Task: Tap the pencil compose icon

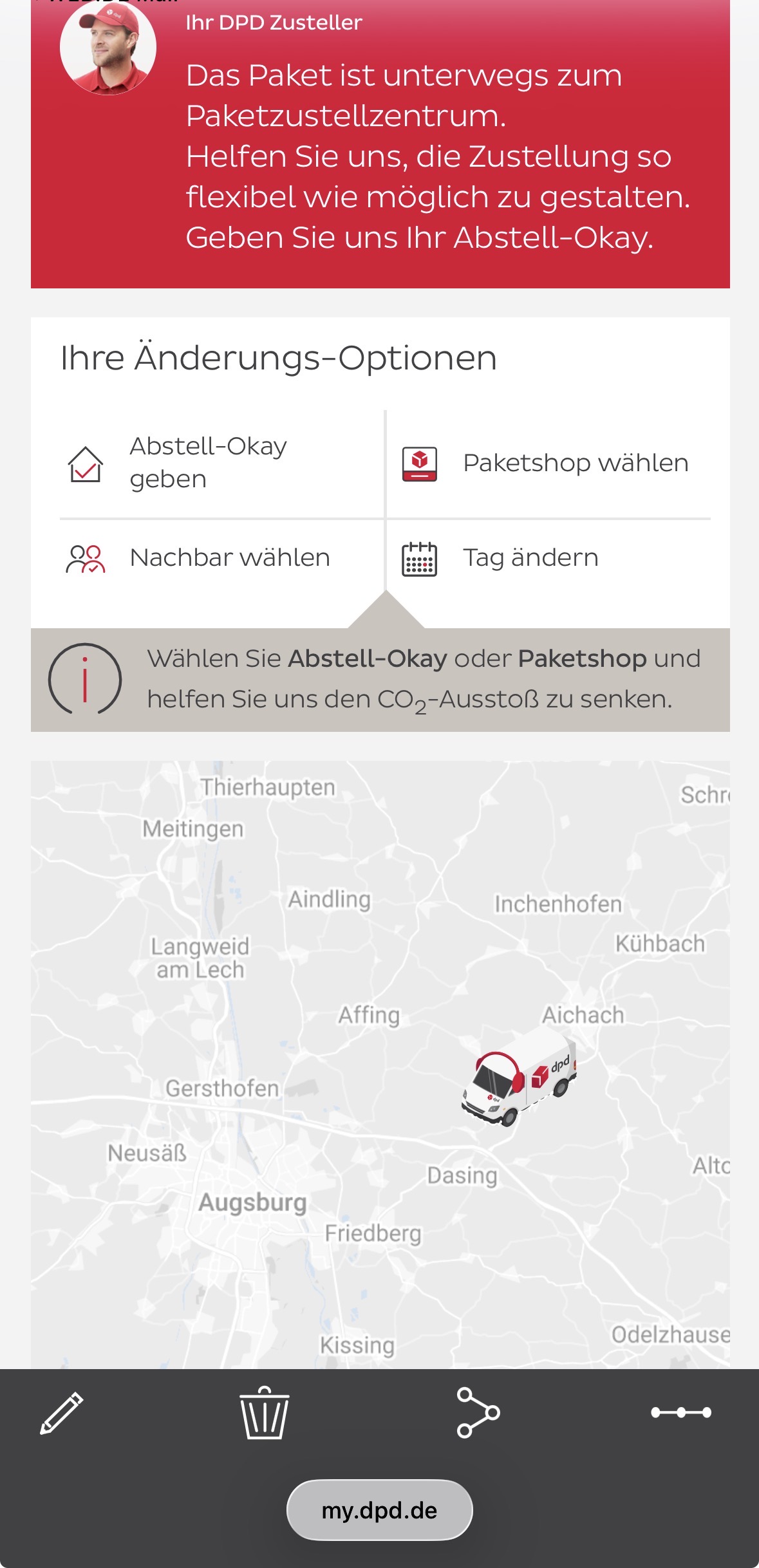Action: (62, 1413)
